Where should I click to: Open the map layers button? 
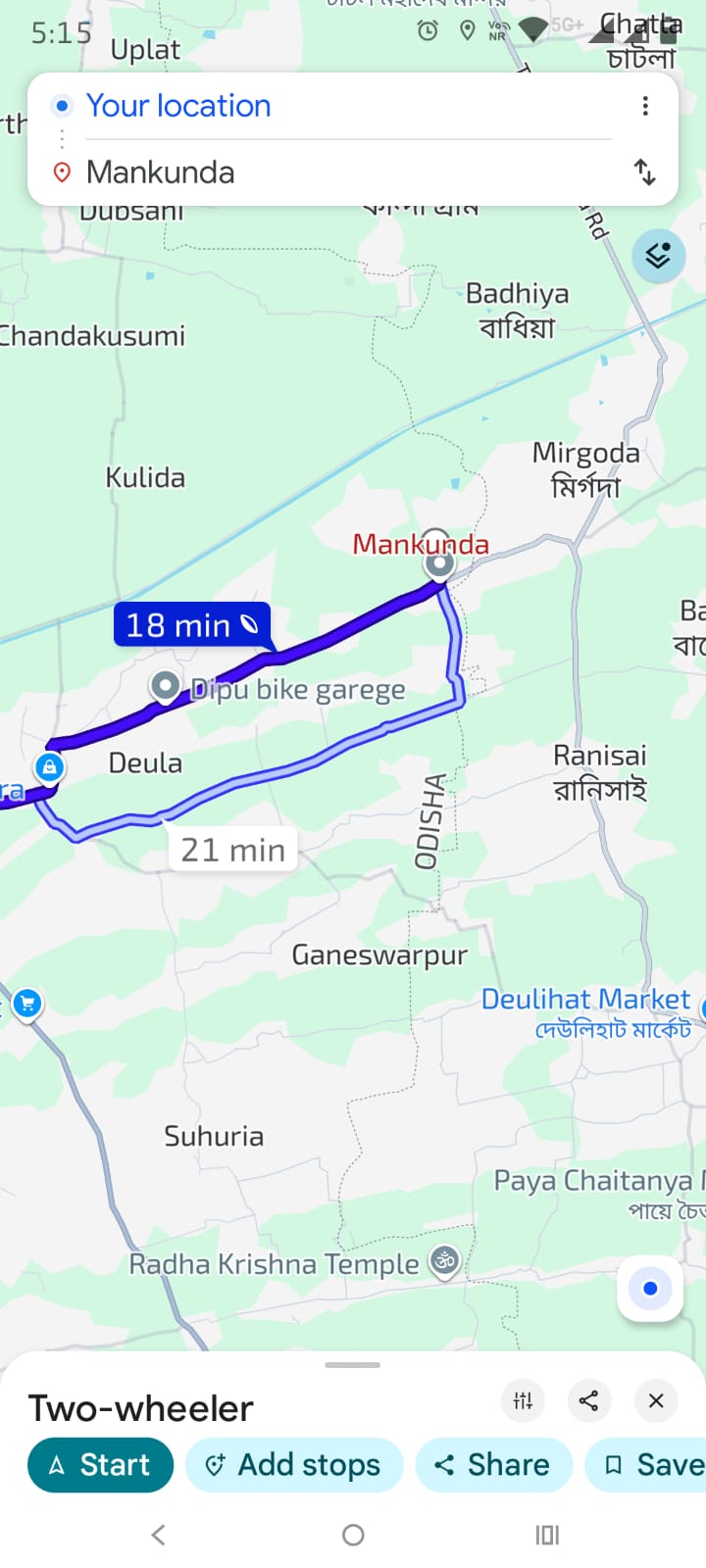[658, 256]
